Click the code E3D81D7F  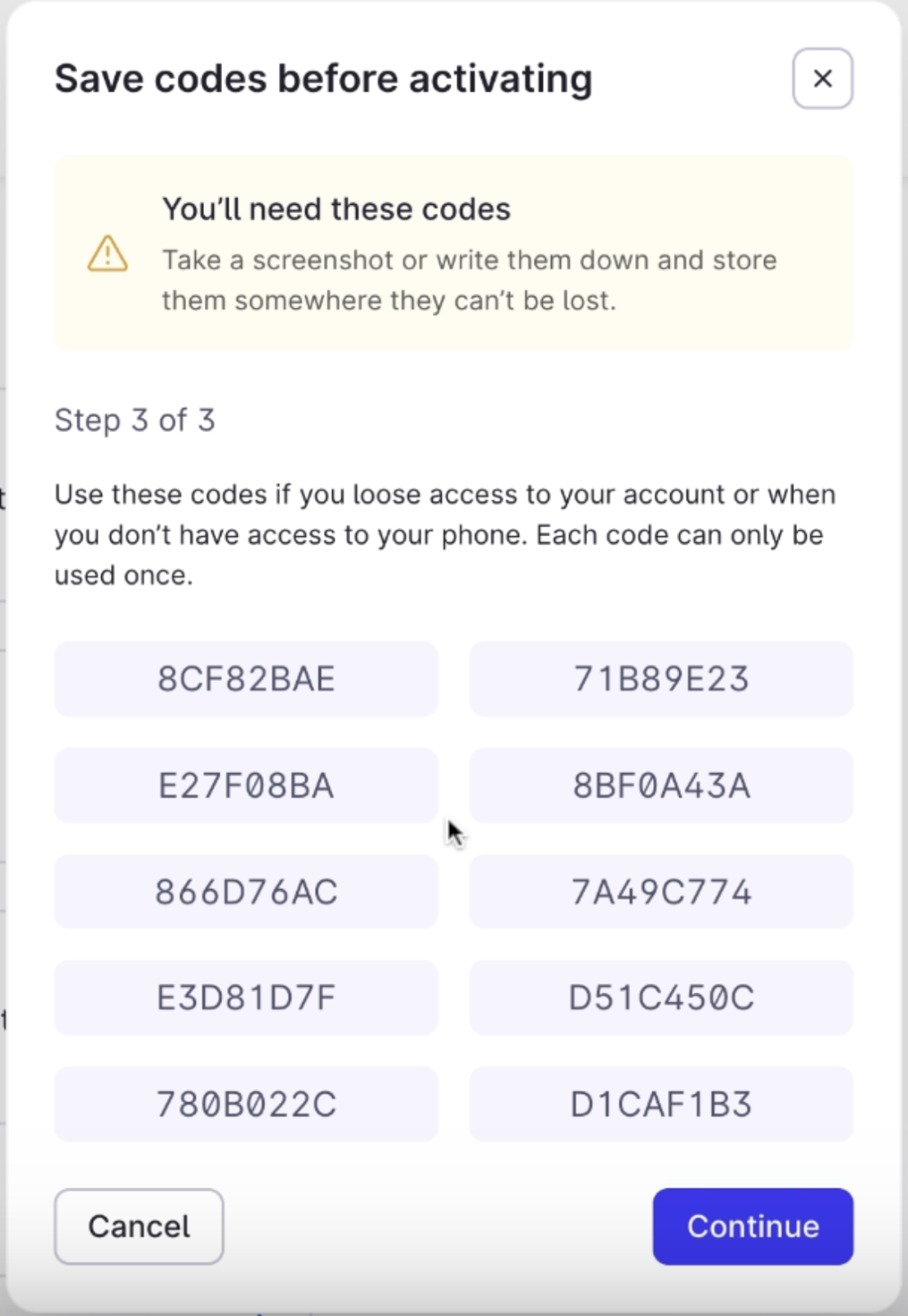click(x=245, y=998)
